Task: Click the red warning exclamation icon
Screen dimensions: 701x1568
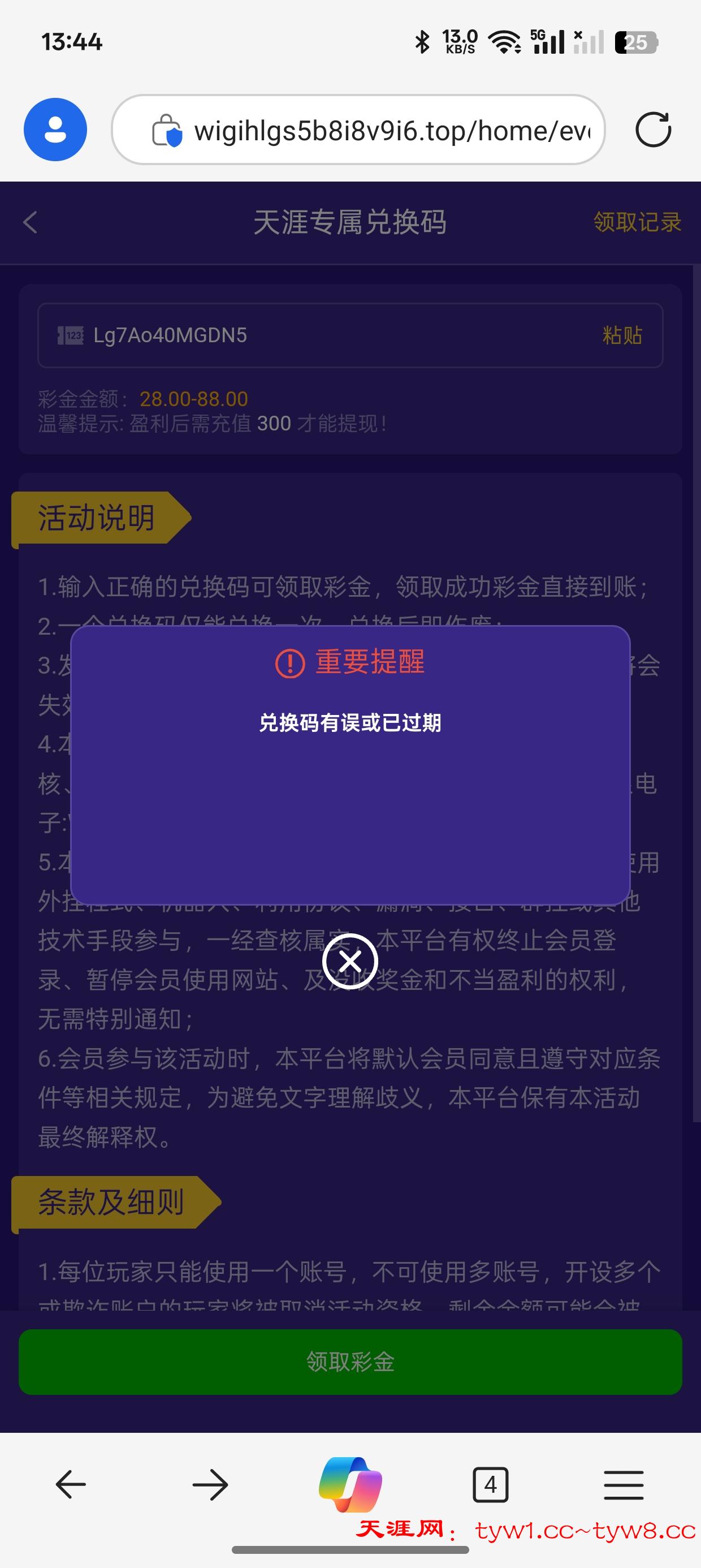Action: point(291,665)
